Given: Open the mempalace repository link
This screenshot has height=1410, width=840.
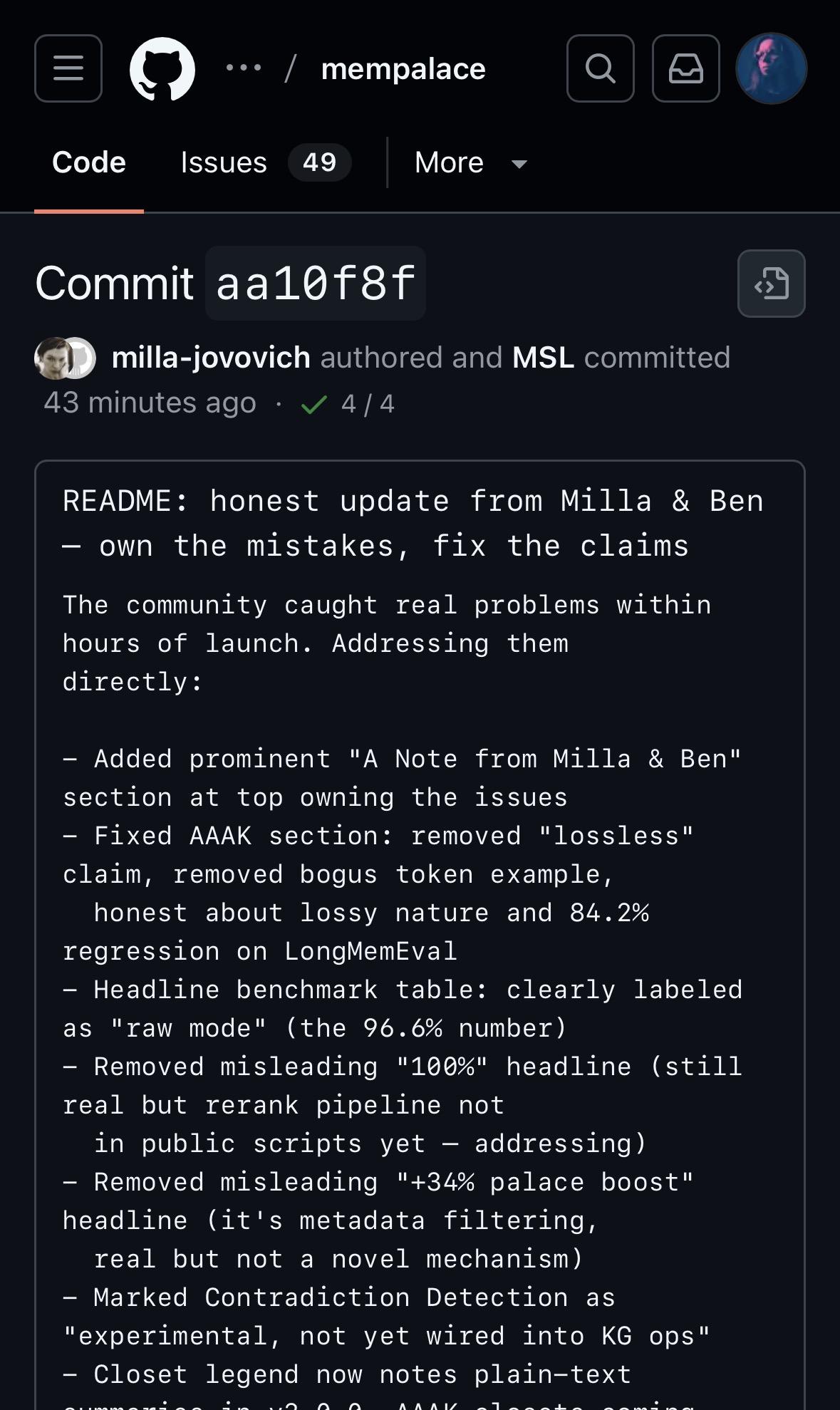Looking at the screenshot, I should (x=403, y=69).
